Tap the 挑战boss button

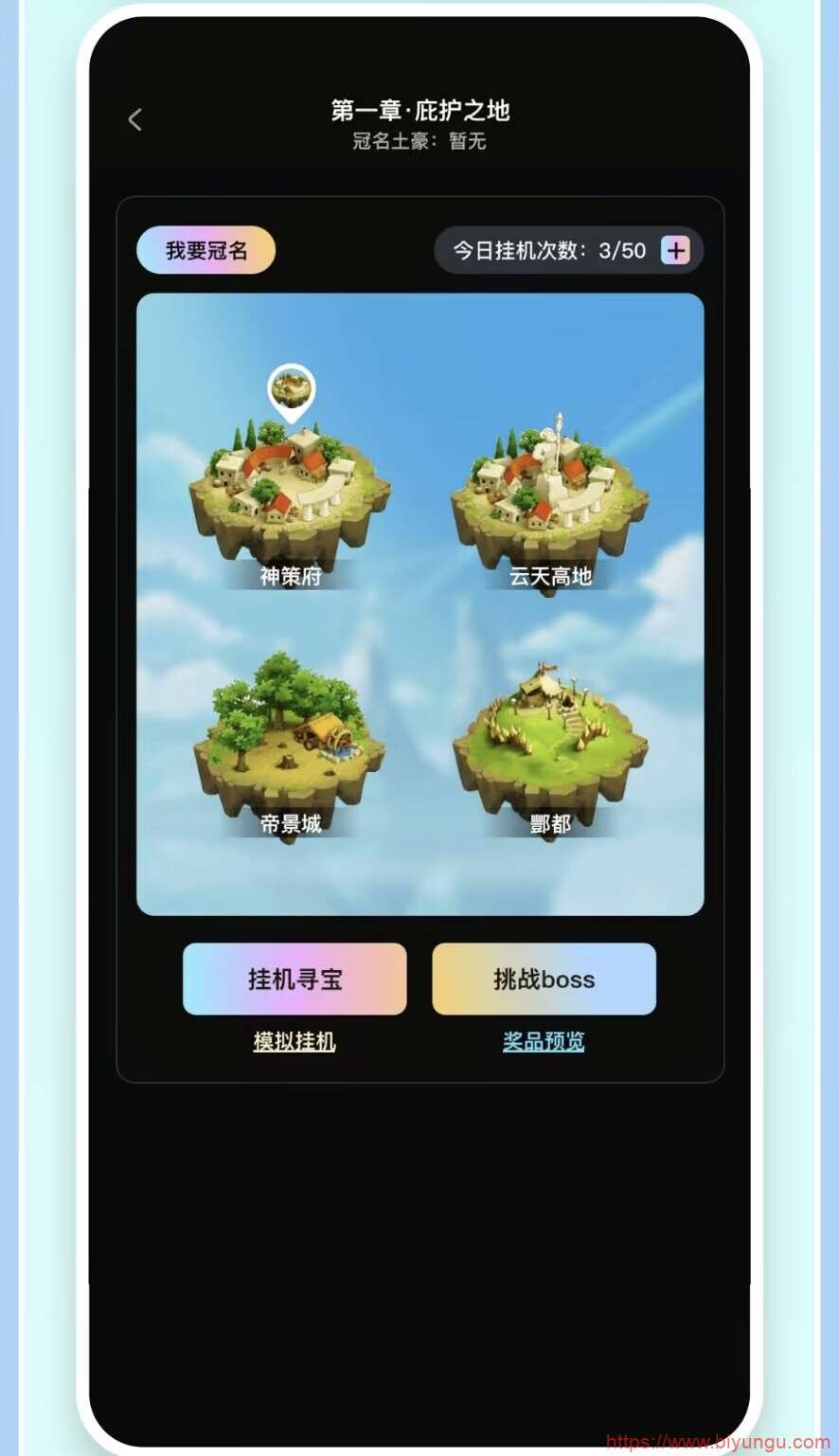click(x=544, y=979)
